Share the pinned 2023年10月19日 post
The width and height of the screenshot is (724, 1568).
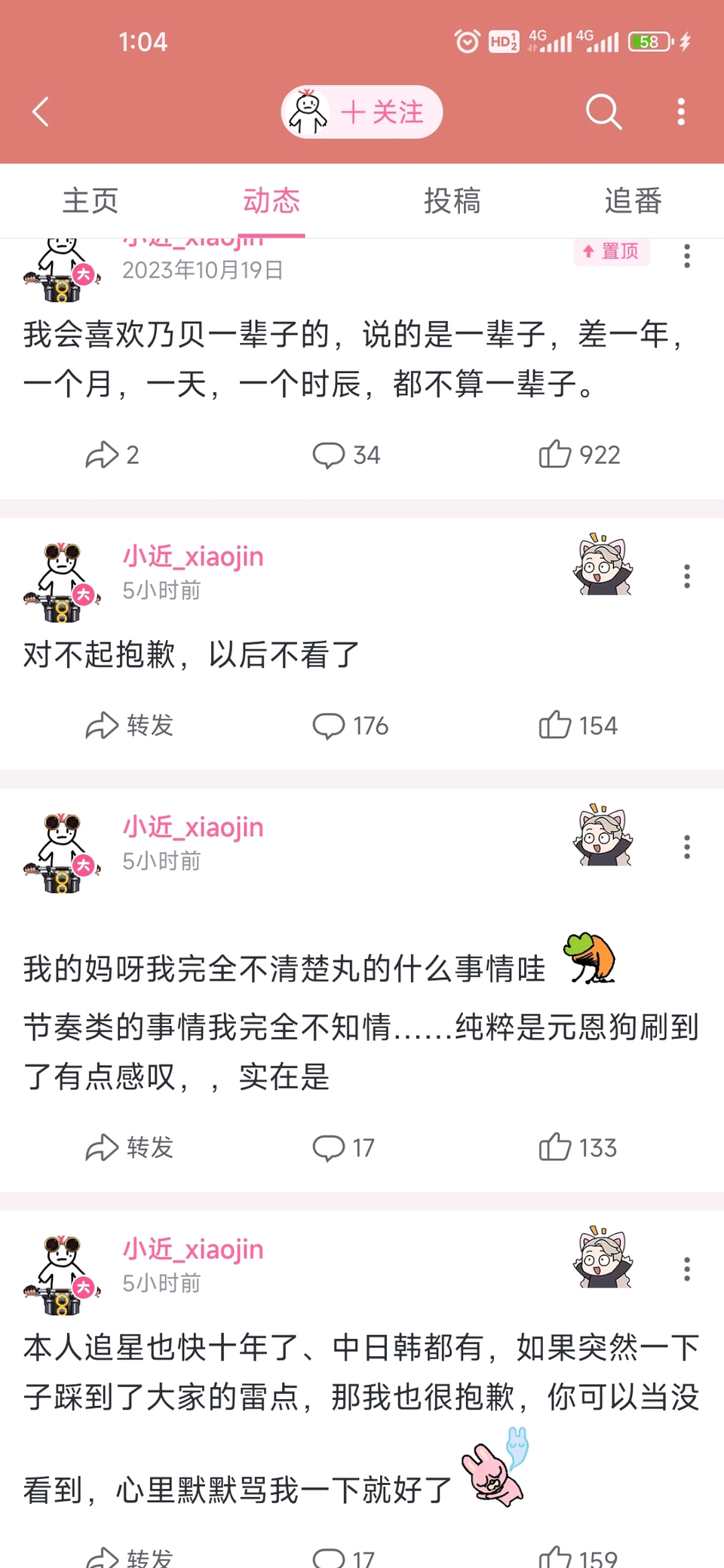(112, 455)
